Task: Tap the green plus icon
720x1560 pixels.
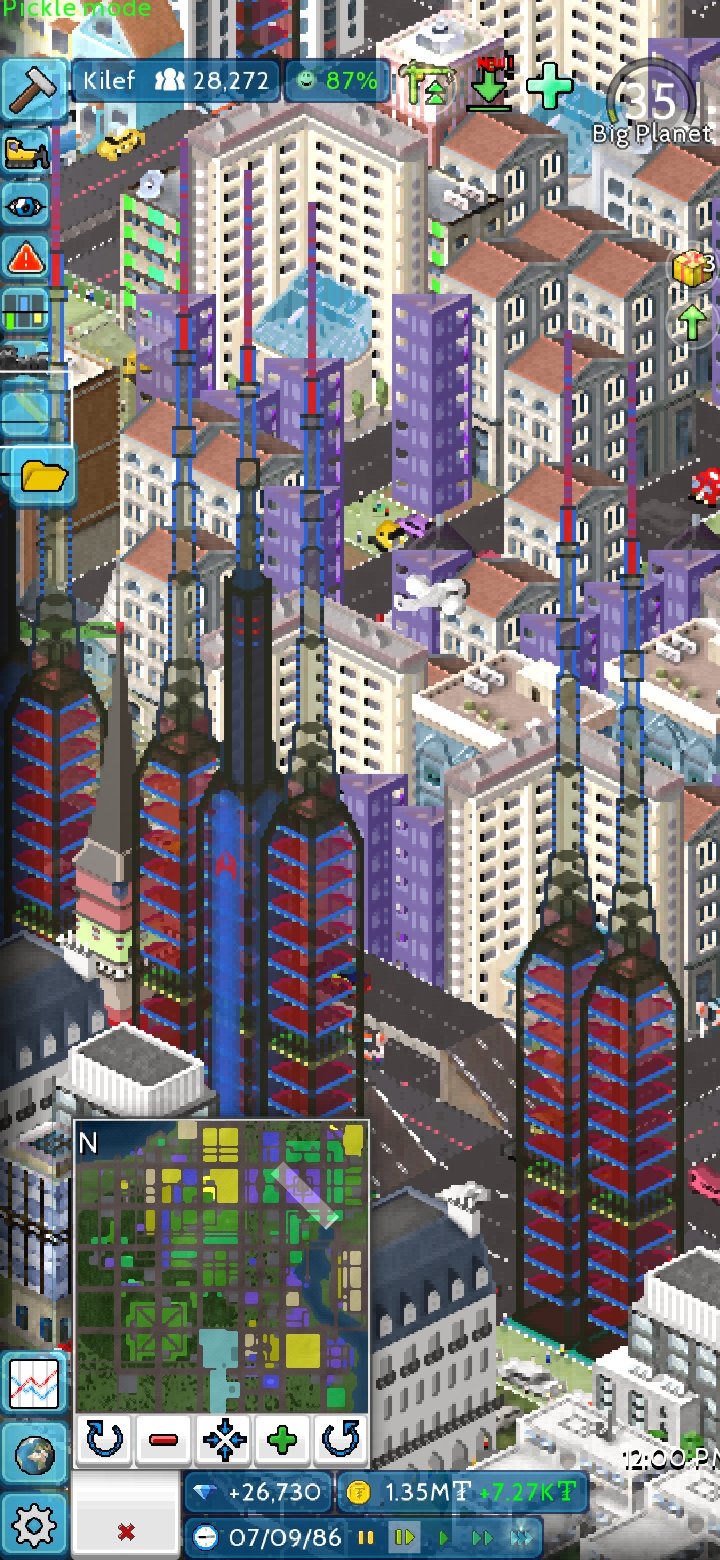Action: [x=549, y=88]
